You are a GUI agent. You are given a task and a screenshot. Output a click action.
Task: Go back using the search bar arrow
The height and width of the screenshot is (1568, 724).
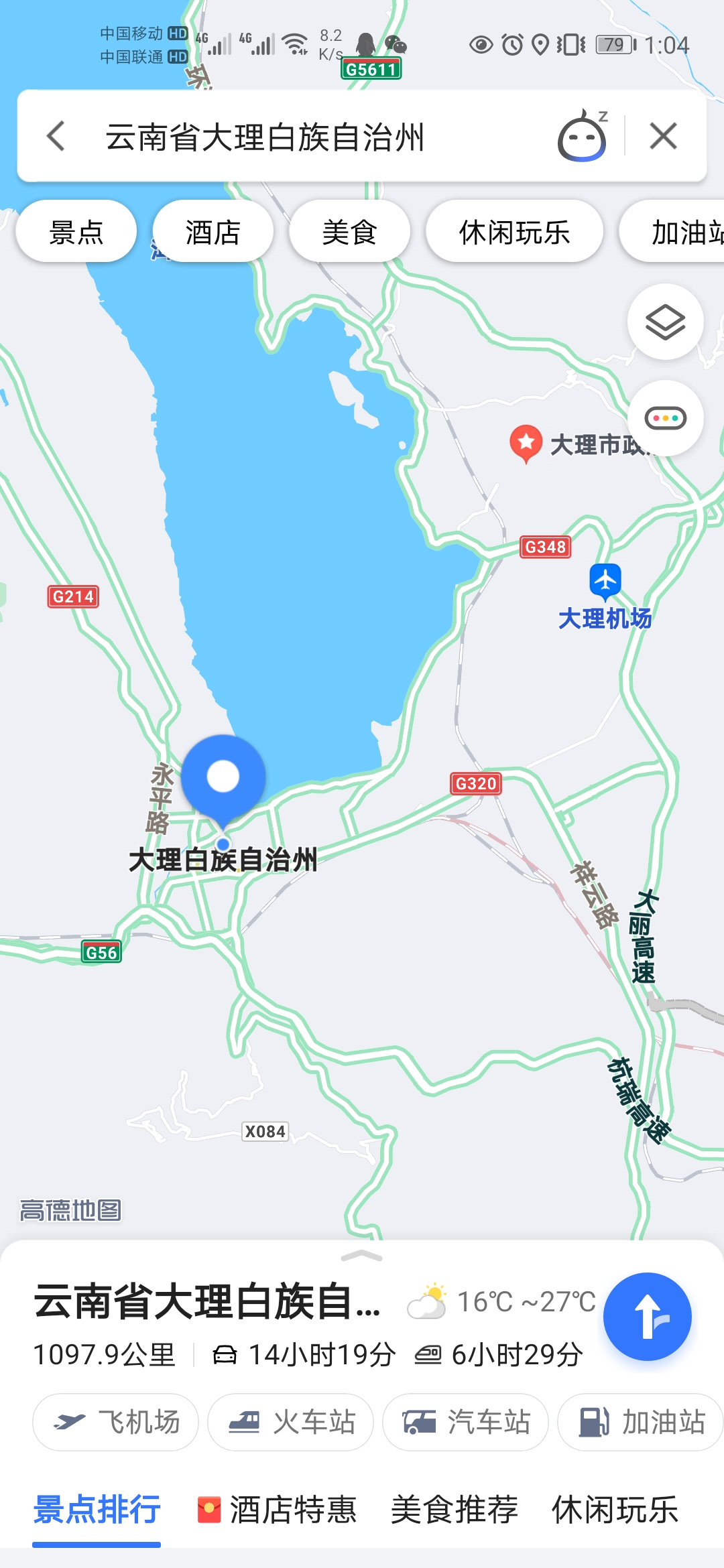pyautogui.click(x=56, y=136)
